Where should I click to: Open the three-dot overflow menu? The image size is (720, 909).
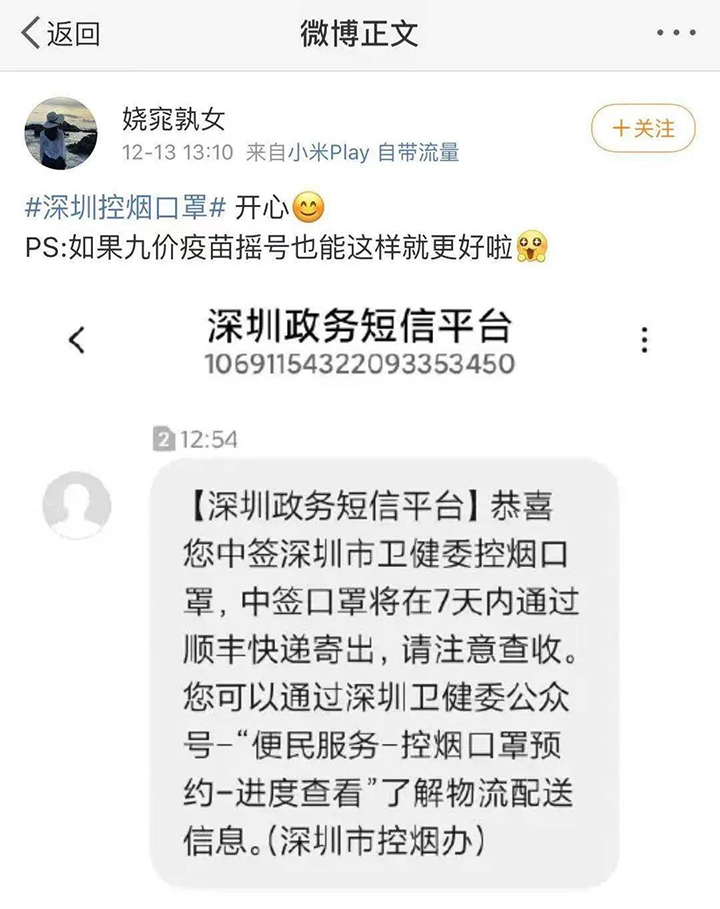(x=675, y=34)
